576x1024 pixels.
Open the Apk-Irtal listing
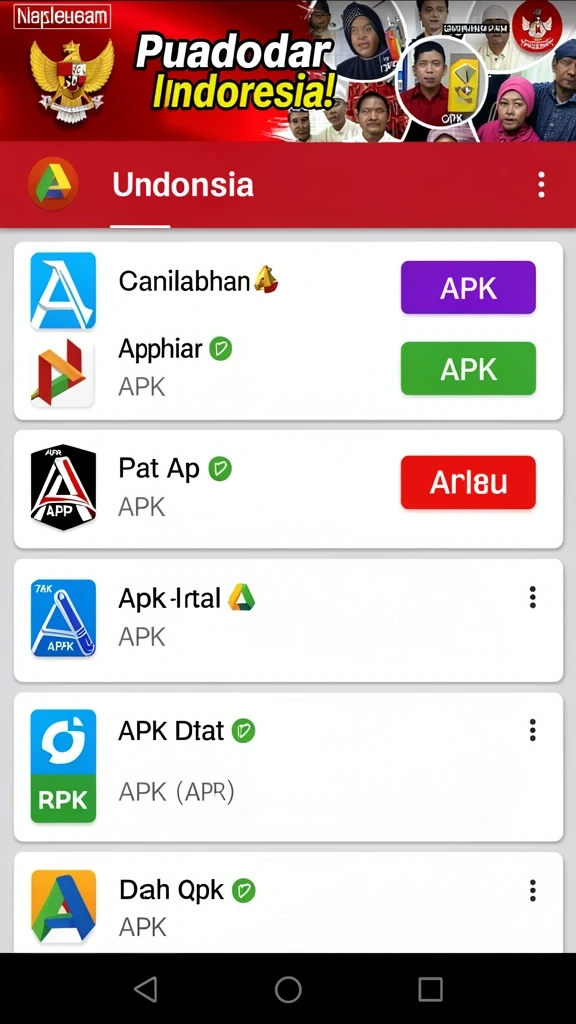pos(288,620)
